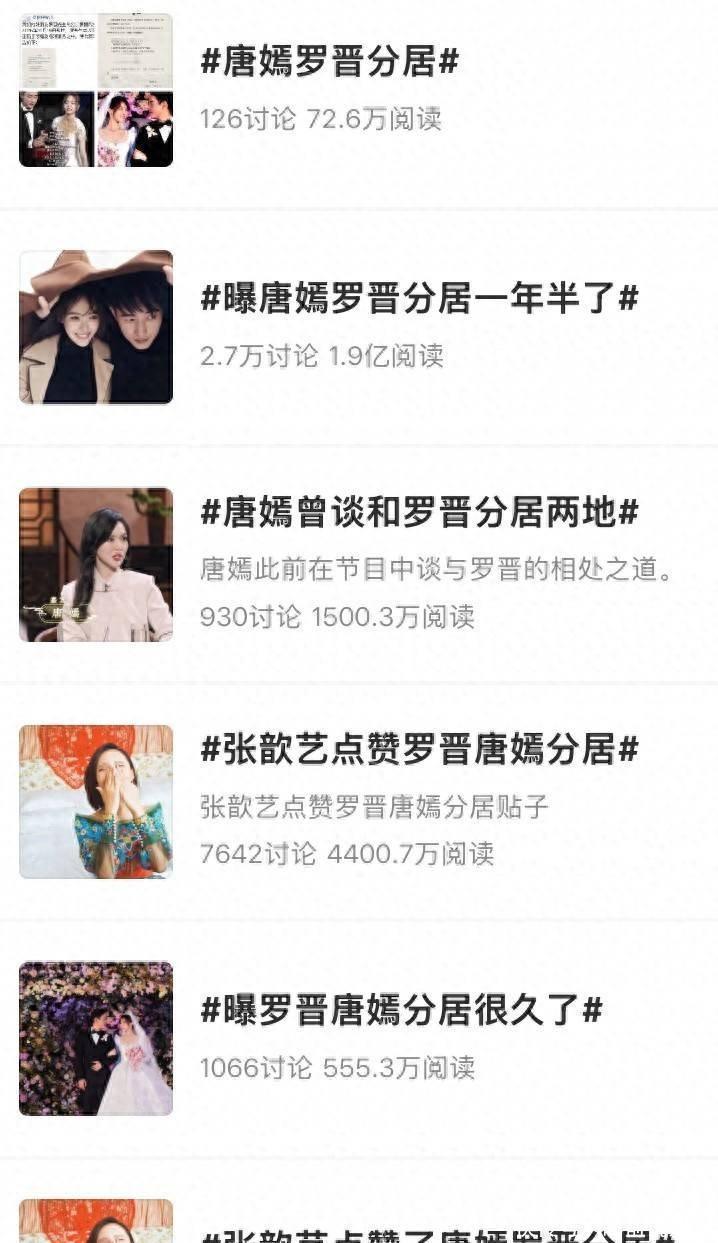Image resolution: width=718 pixels, height=1243 pixels.
Task: Go to the #曝罗晋唐嫣分居很久了# topic
Action: point(401,1010)
